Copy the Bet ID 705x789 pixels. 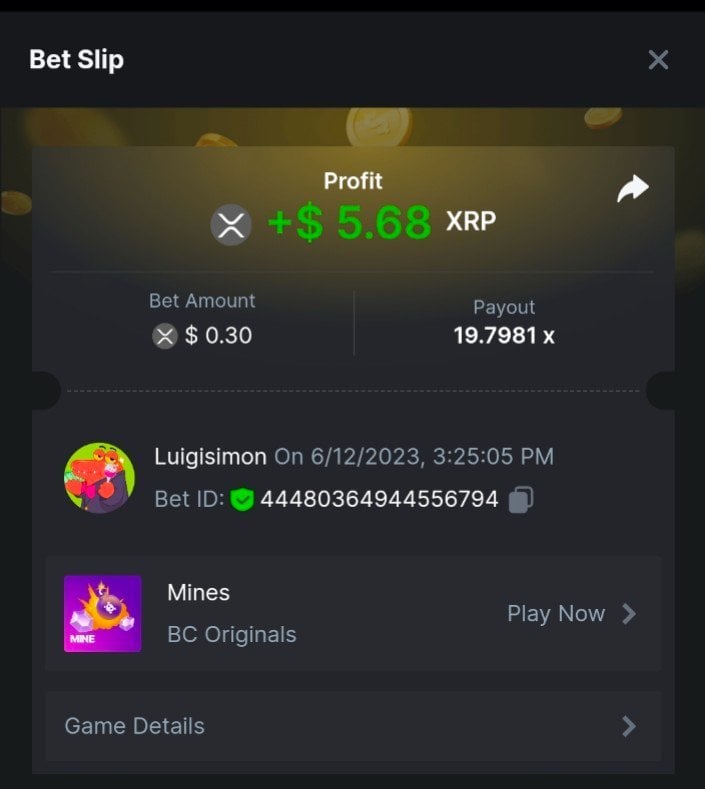pyautogui.click(x=520, y=499)
